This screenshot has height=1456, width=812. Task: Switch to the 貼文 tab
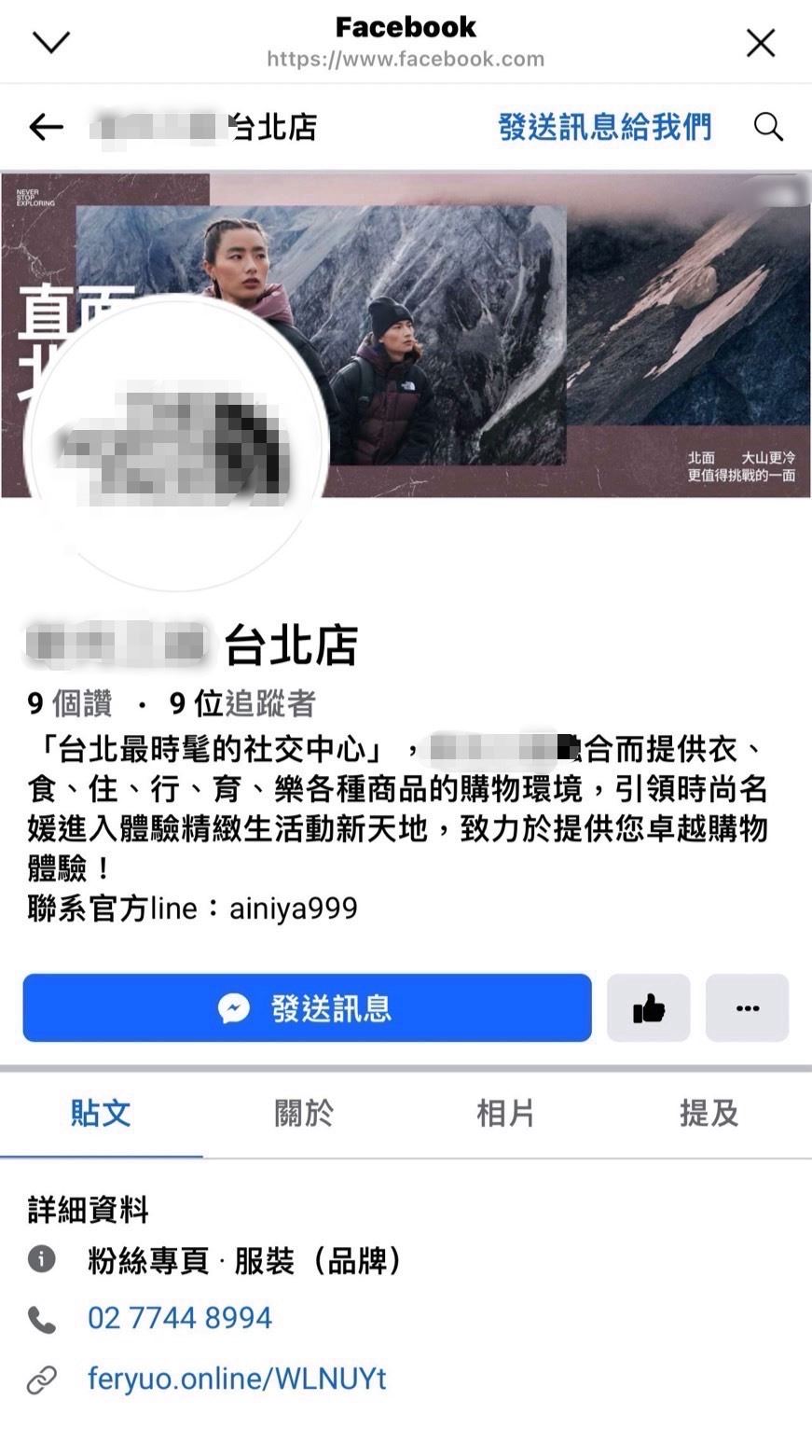pyautogui.click(x=101, y=1113)
